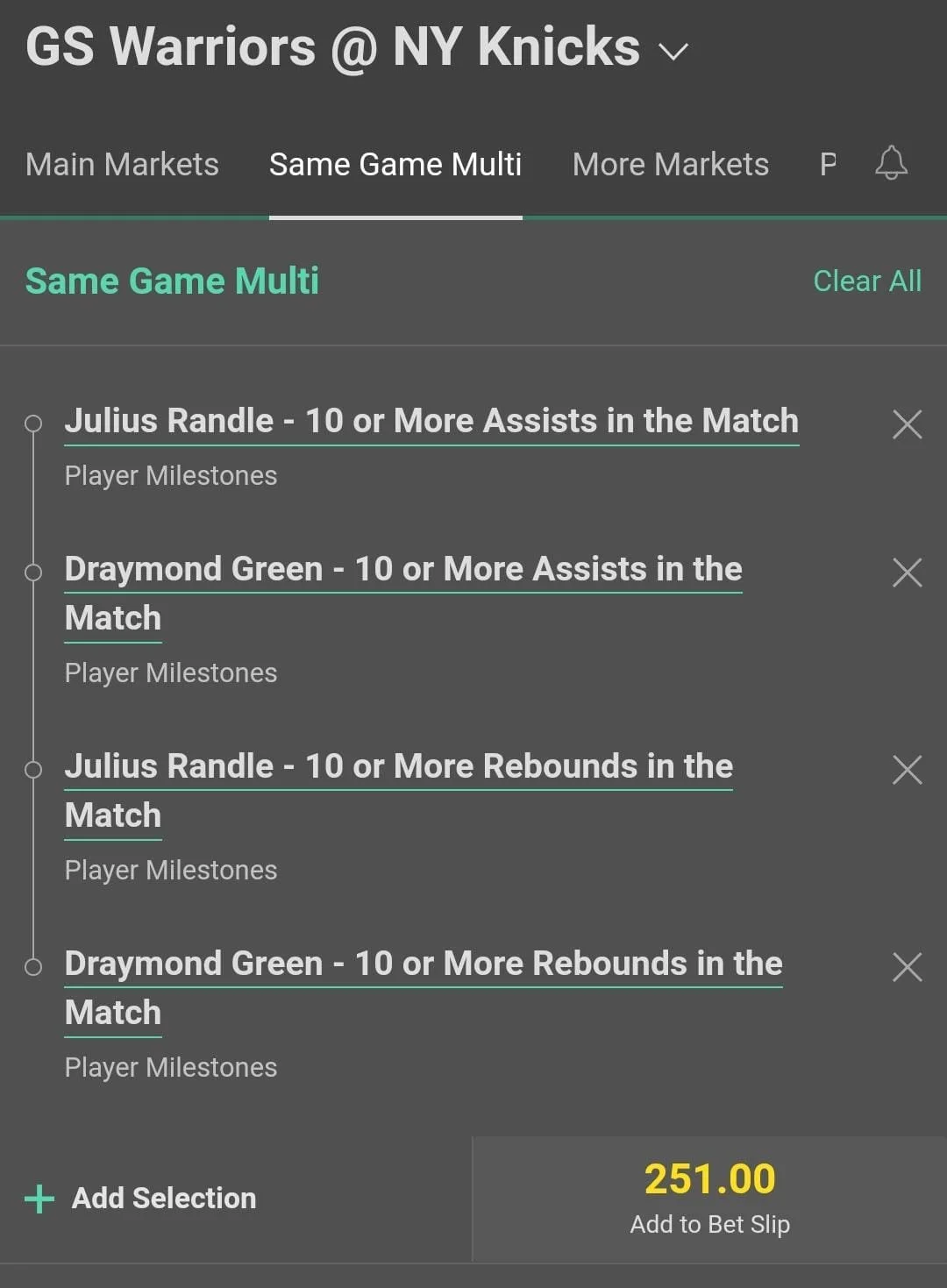Open the notifications bell

coord(891,163)
